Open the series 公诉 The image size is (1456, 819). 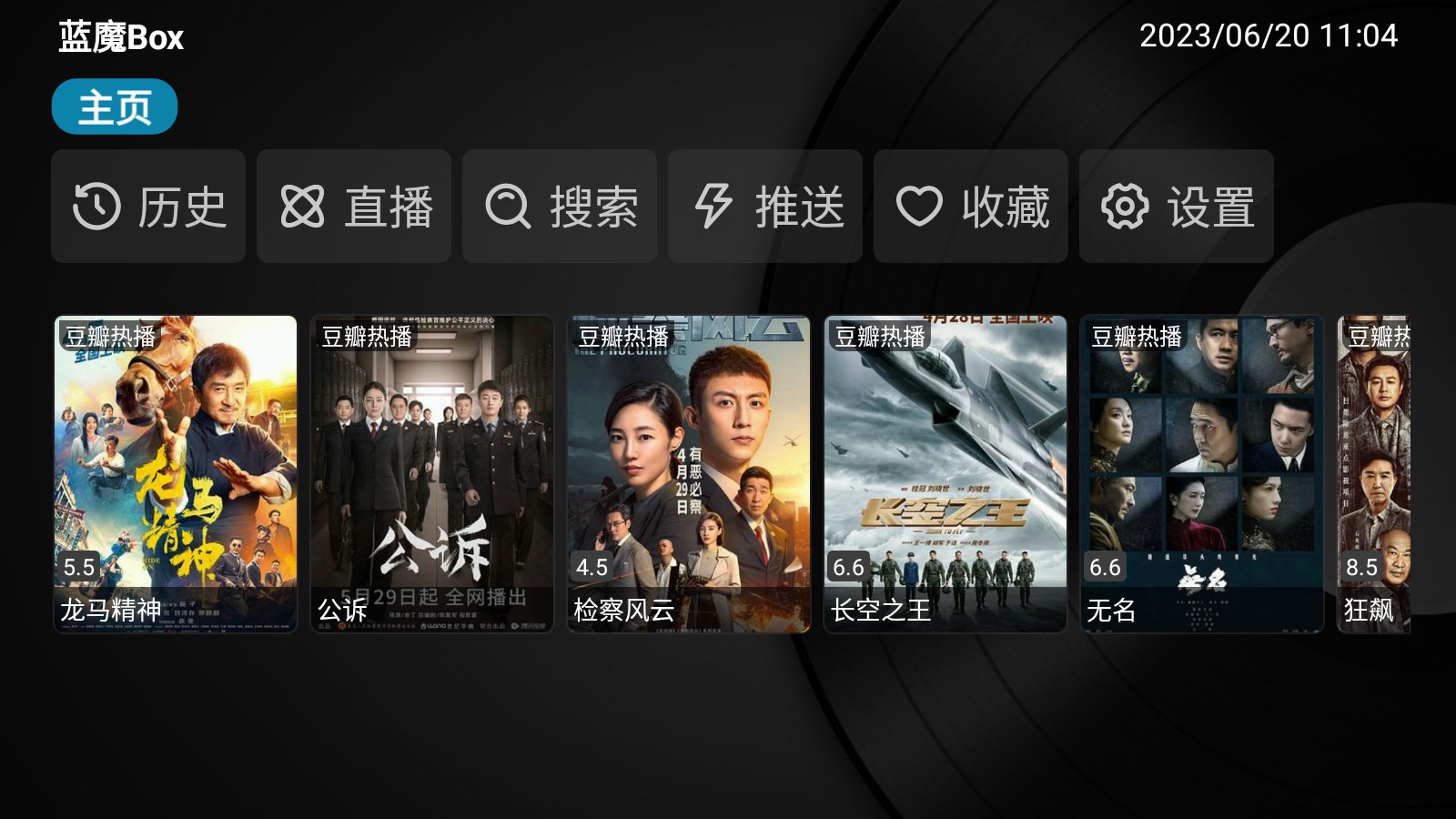pyautogui.click(x=432, y=473)
